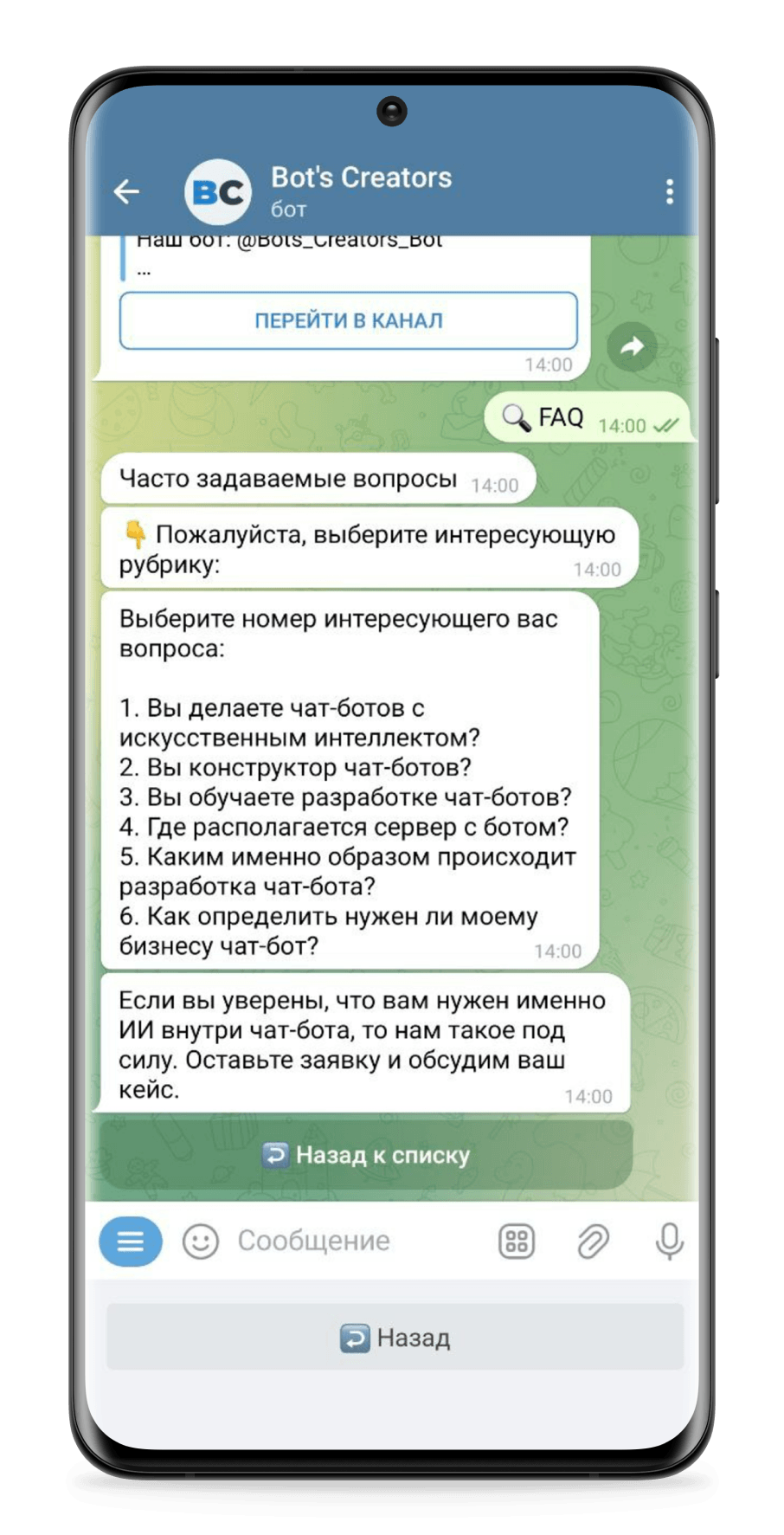
Task: Open the three-dot overflow menu
Action: click(x=669, y=191)
